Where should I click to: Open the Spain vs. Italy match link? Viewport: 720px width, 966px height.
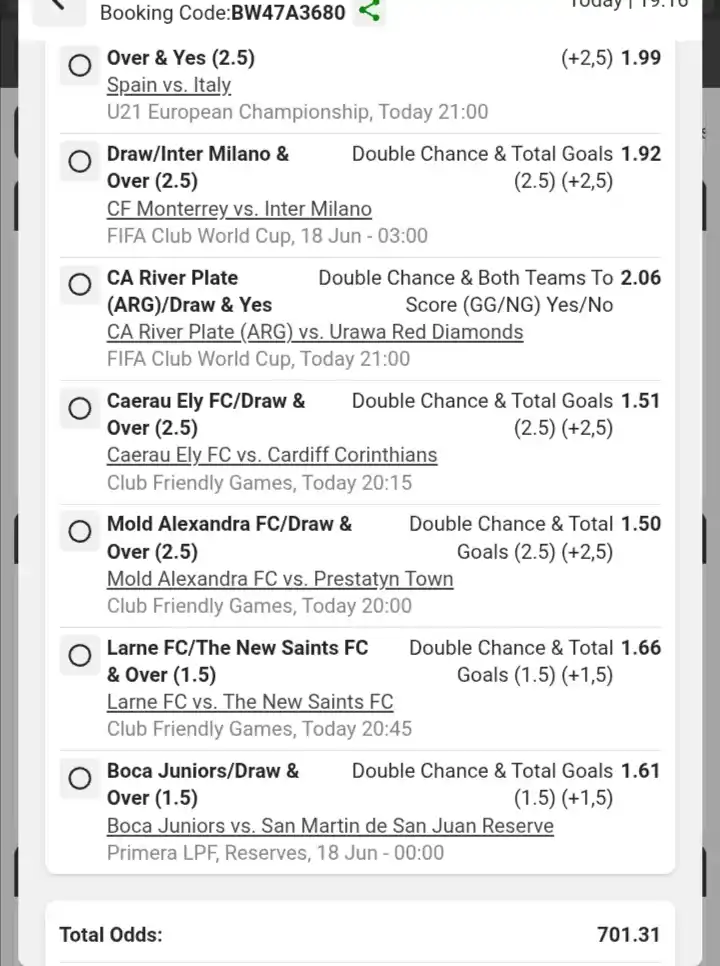tap(169, 85)
